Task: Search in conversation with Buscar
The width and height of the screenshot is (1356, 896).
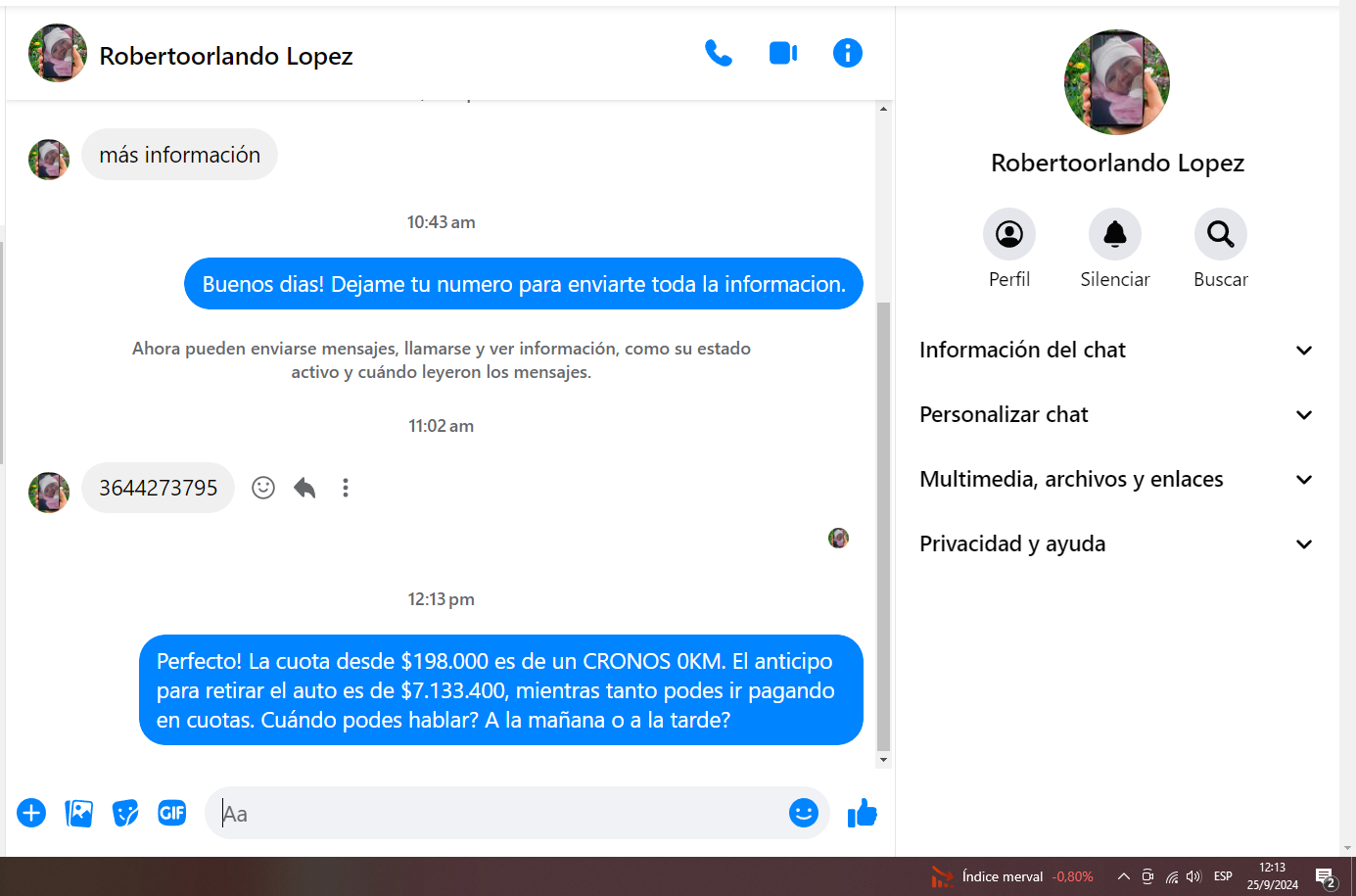Action: point(1220,234)
